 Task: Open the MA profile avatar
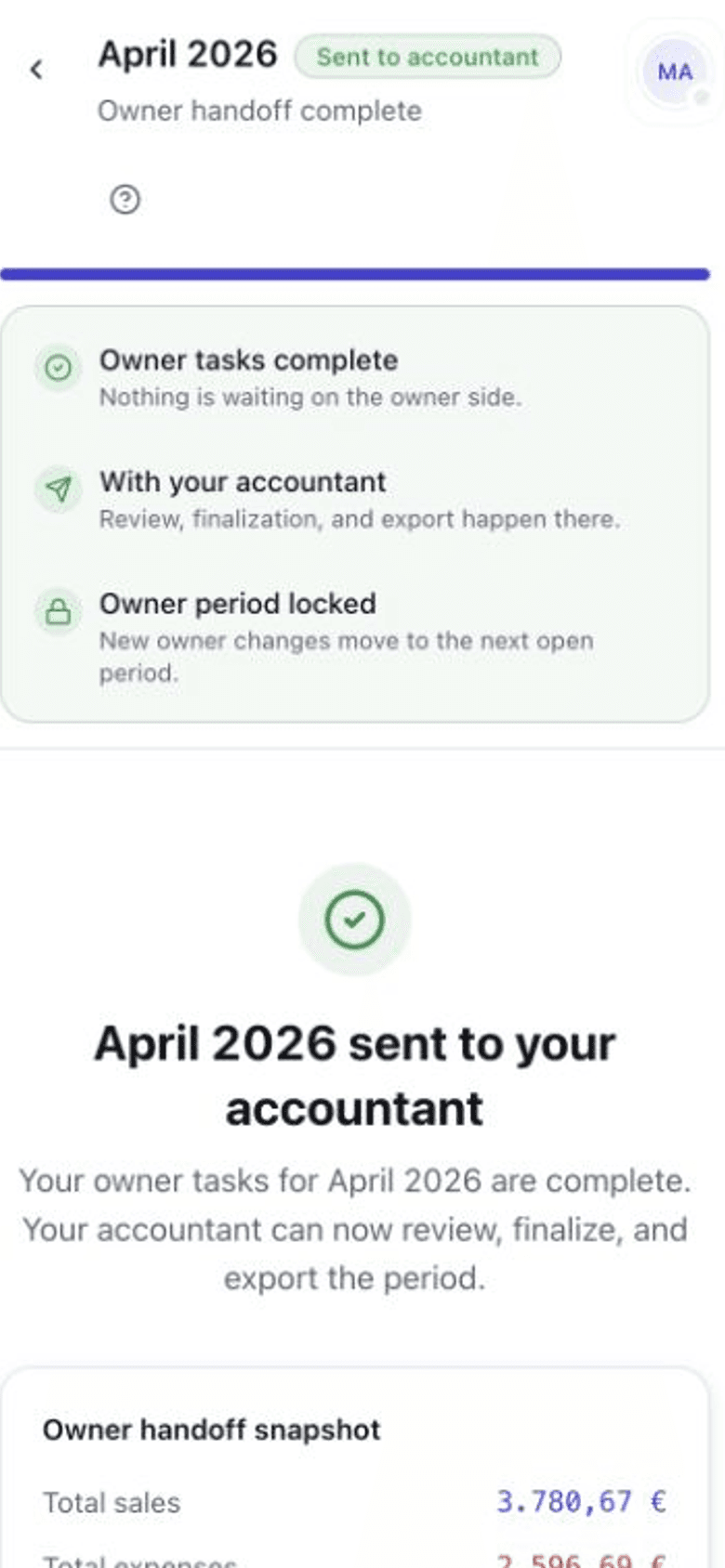point(675,72)
